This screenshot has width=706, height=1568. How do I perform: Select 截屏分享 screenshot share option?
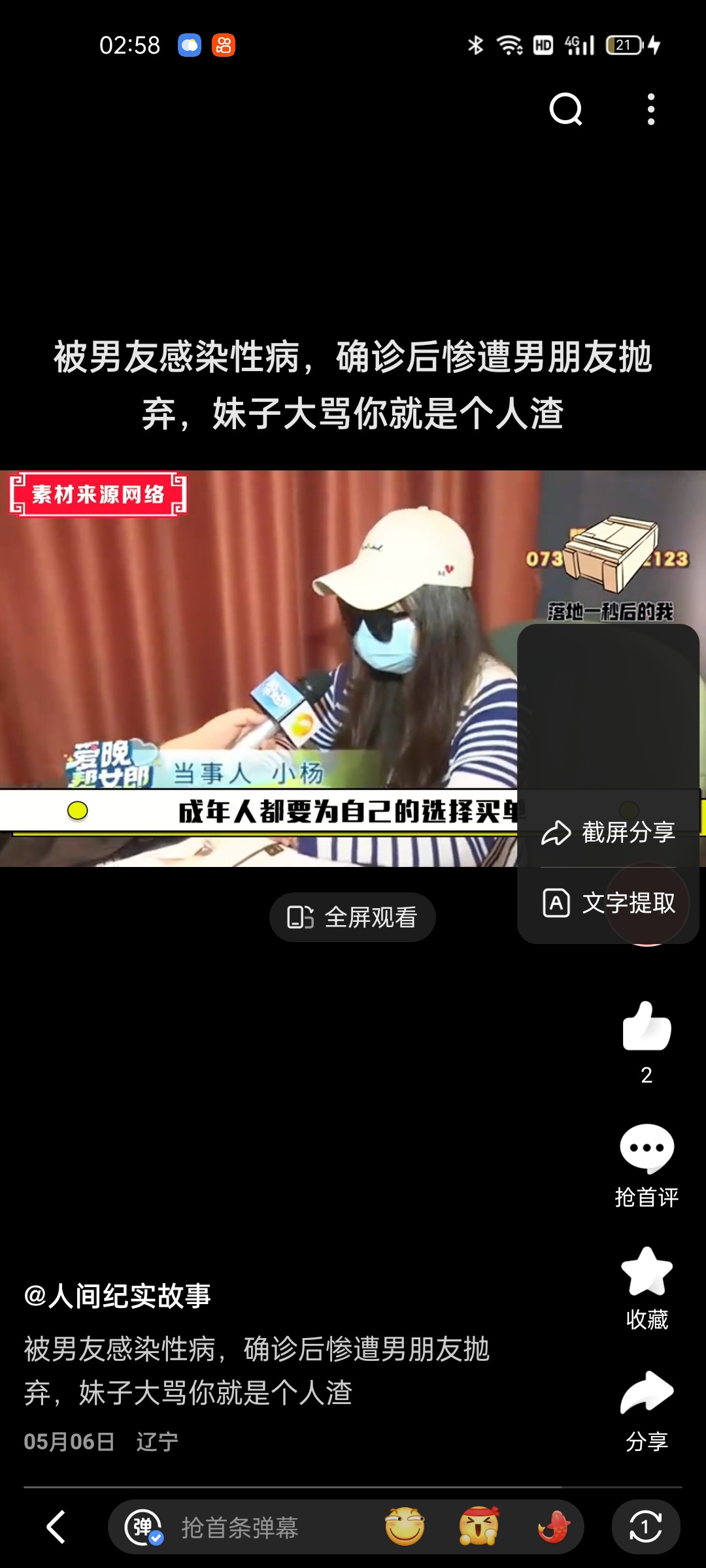pyautogui.click(x=609, y=832)
